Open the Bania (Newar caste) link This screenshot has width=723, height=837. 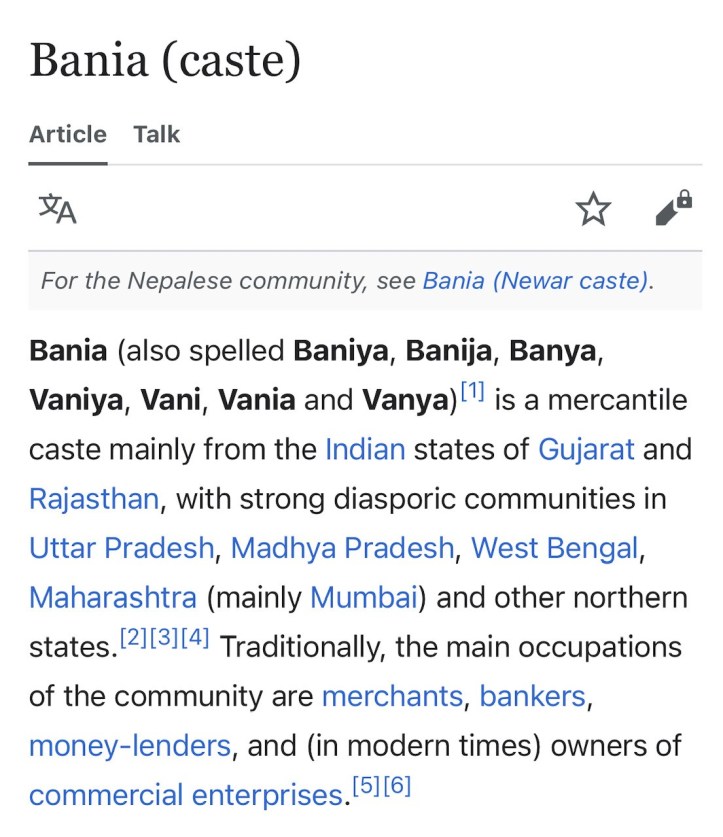[535, 281]
